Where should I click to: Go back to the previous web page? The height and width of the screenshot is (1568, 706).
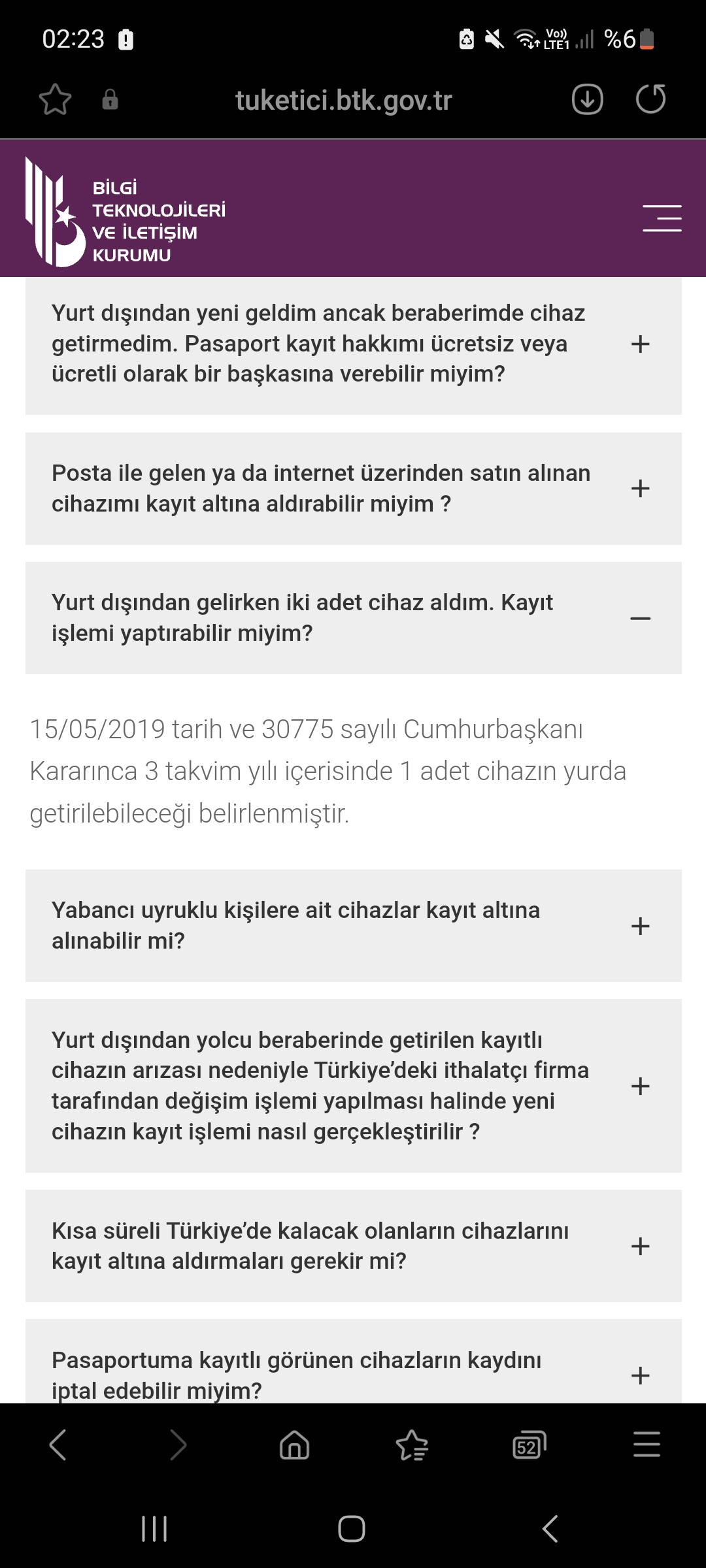[58, 1445]
